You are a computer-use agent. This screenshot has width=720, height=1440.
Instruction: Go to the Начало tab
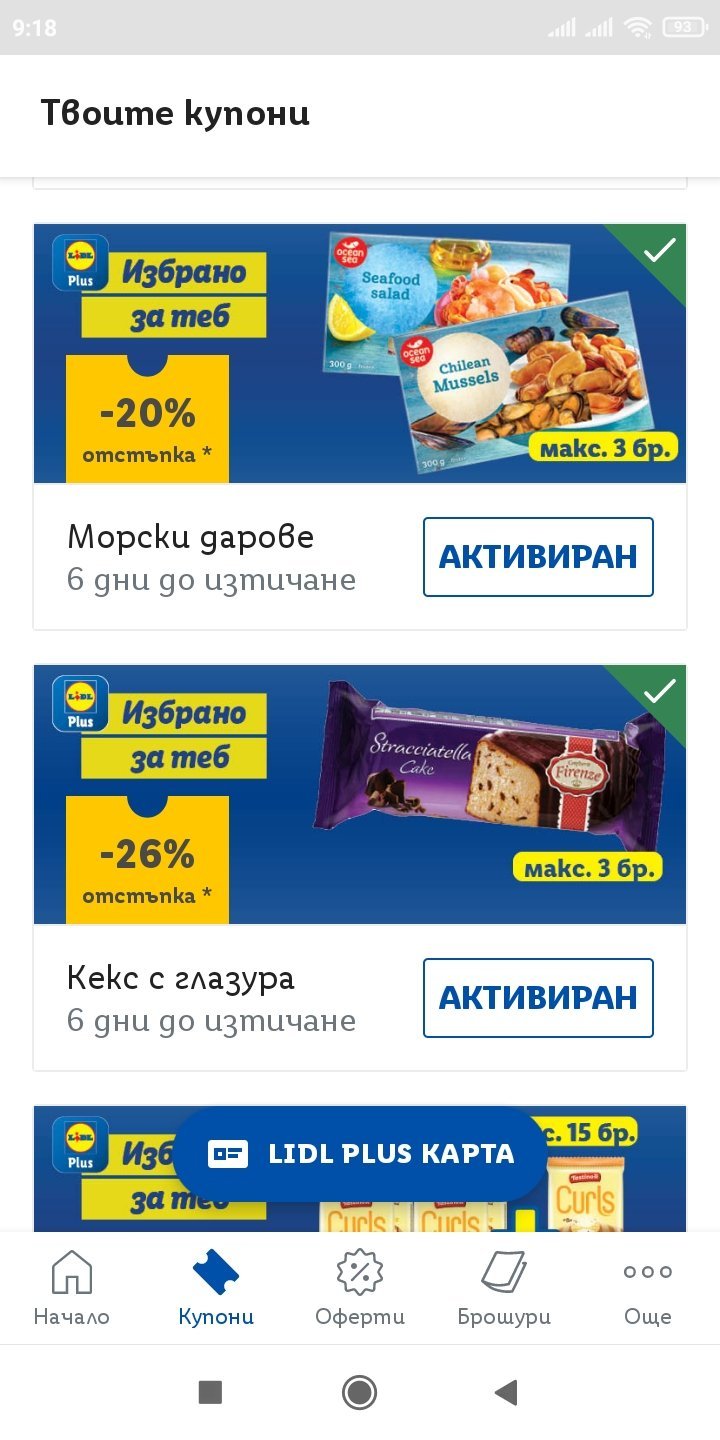click(72, 1288)
